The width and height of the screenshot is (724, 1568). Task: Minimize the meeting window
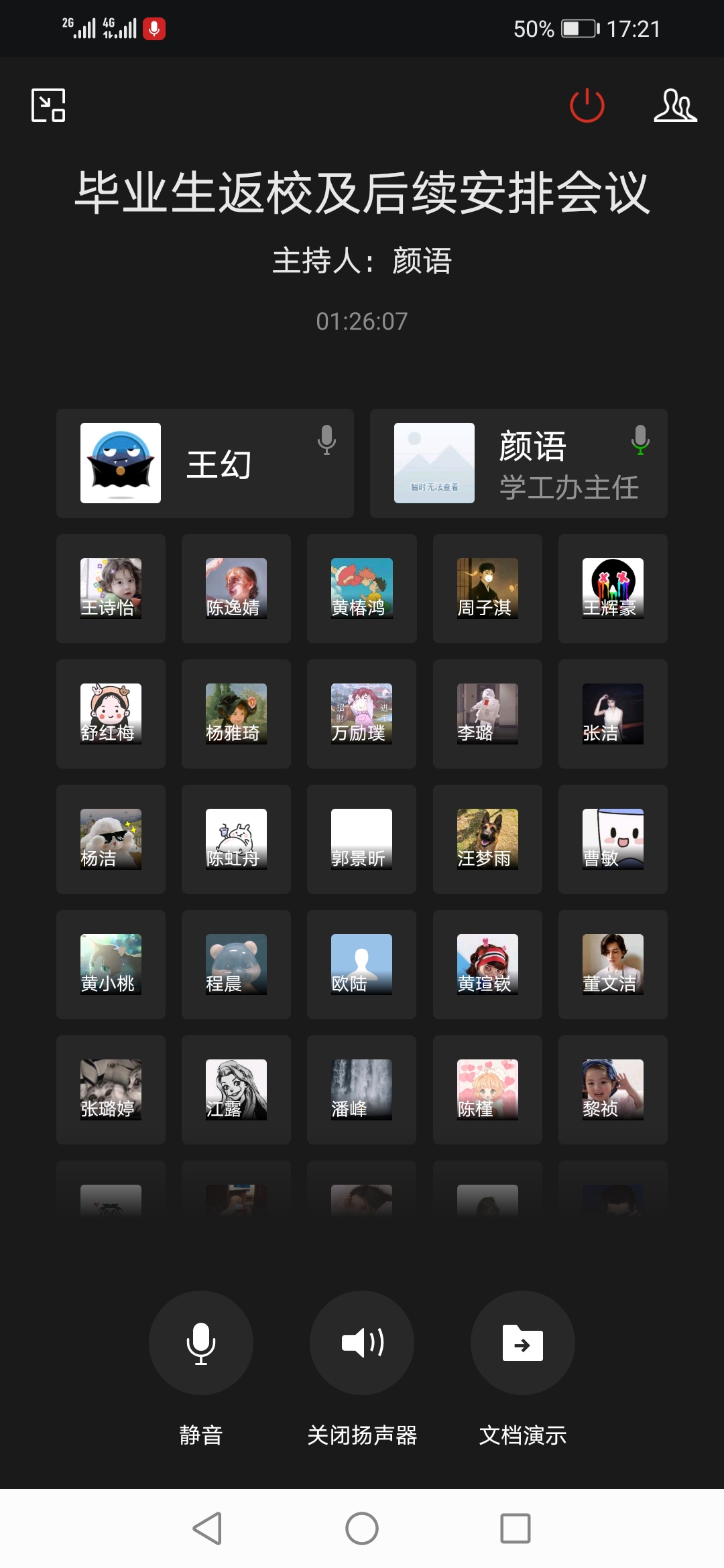point(48,105)
